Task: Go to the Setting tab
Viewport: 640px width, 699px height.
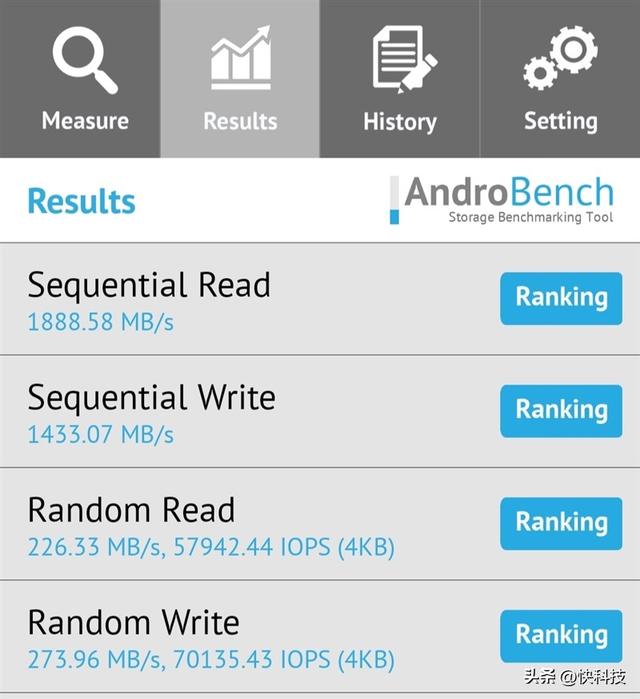Action: 560,80
